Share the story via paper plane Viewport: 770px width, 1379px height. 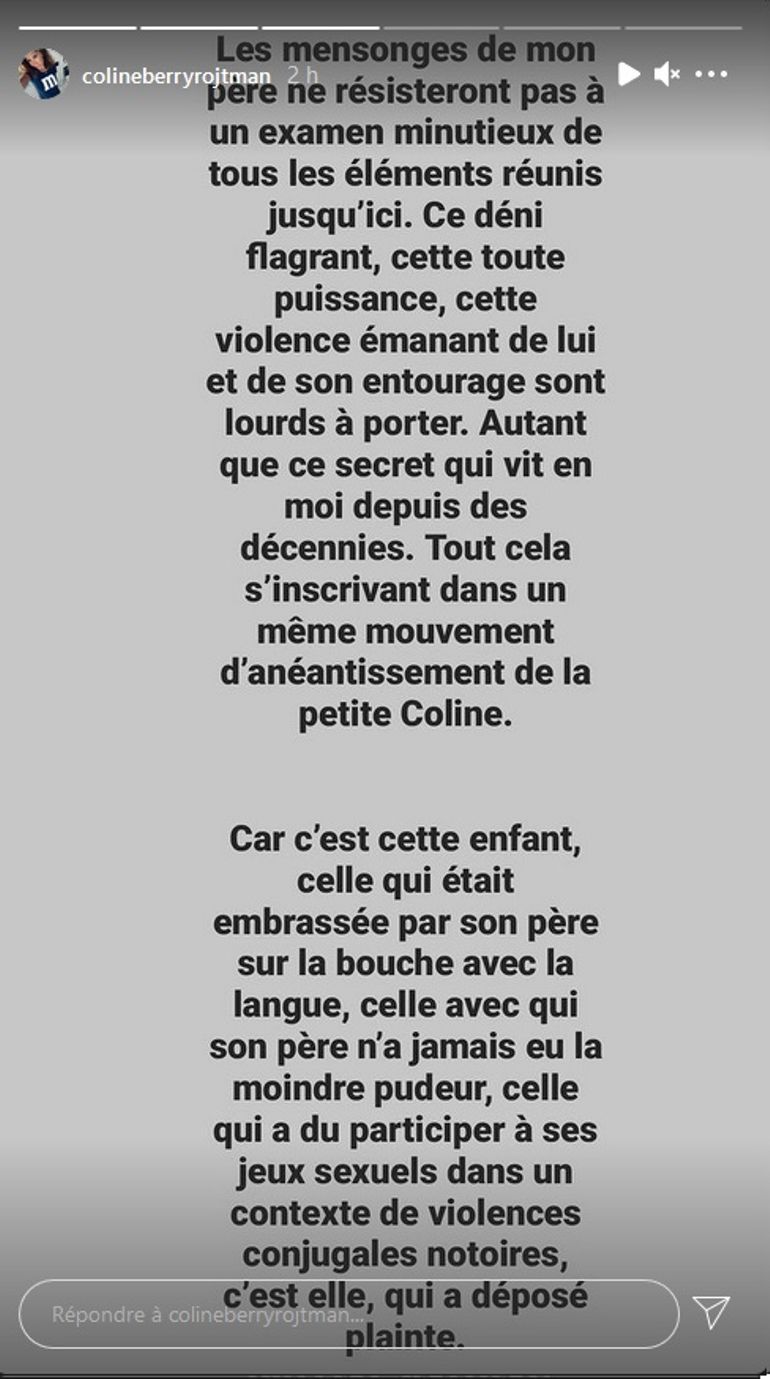[711, 1311]
